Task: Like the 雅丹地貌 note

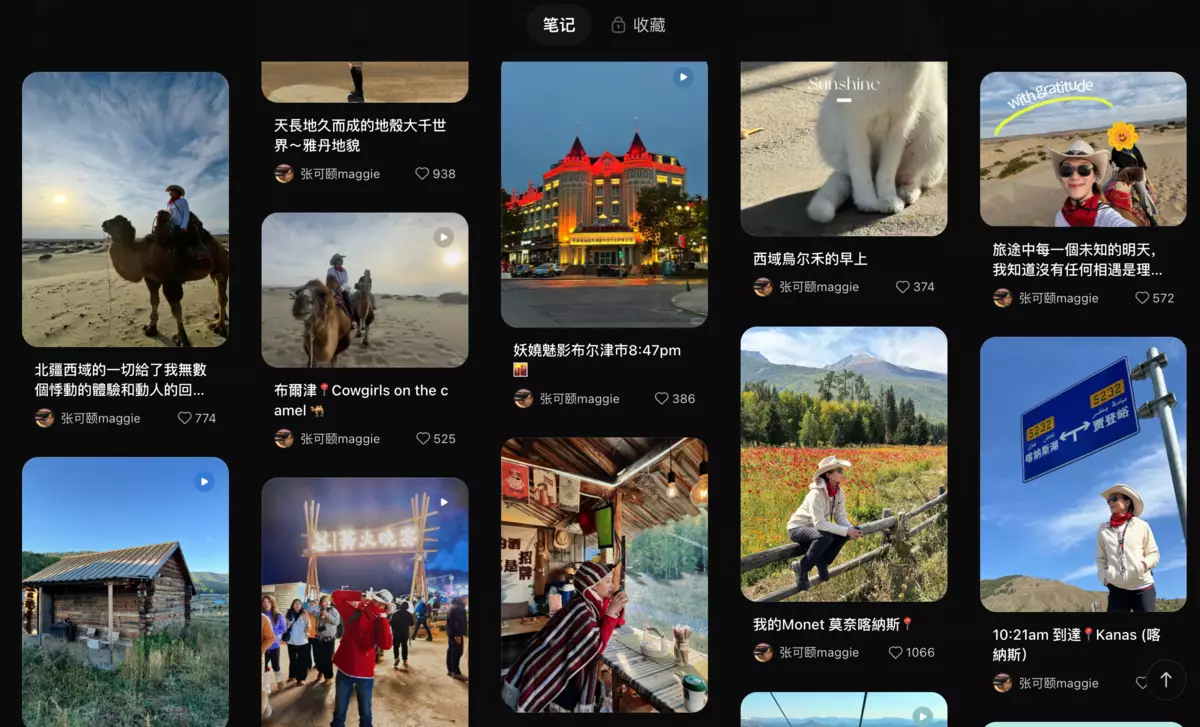Action: pos(423,173)
